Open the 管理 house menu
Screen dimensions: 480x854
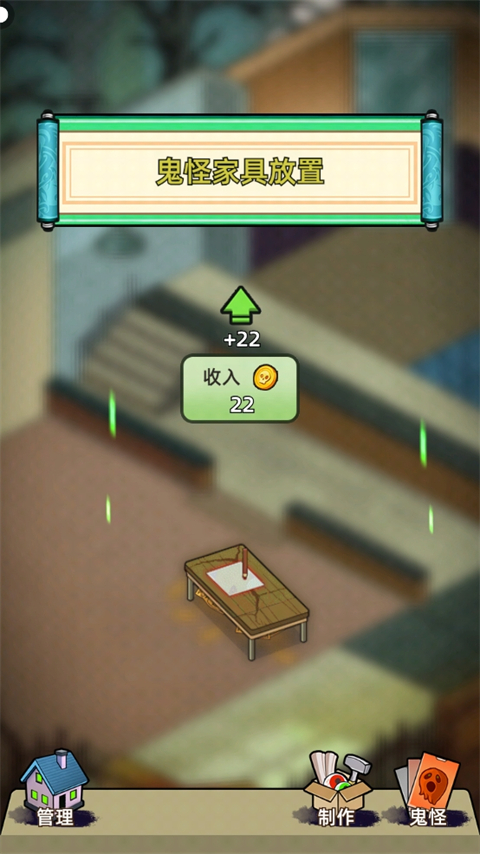pos(54,788)
